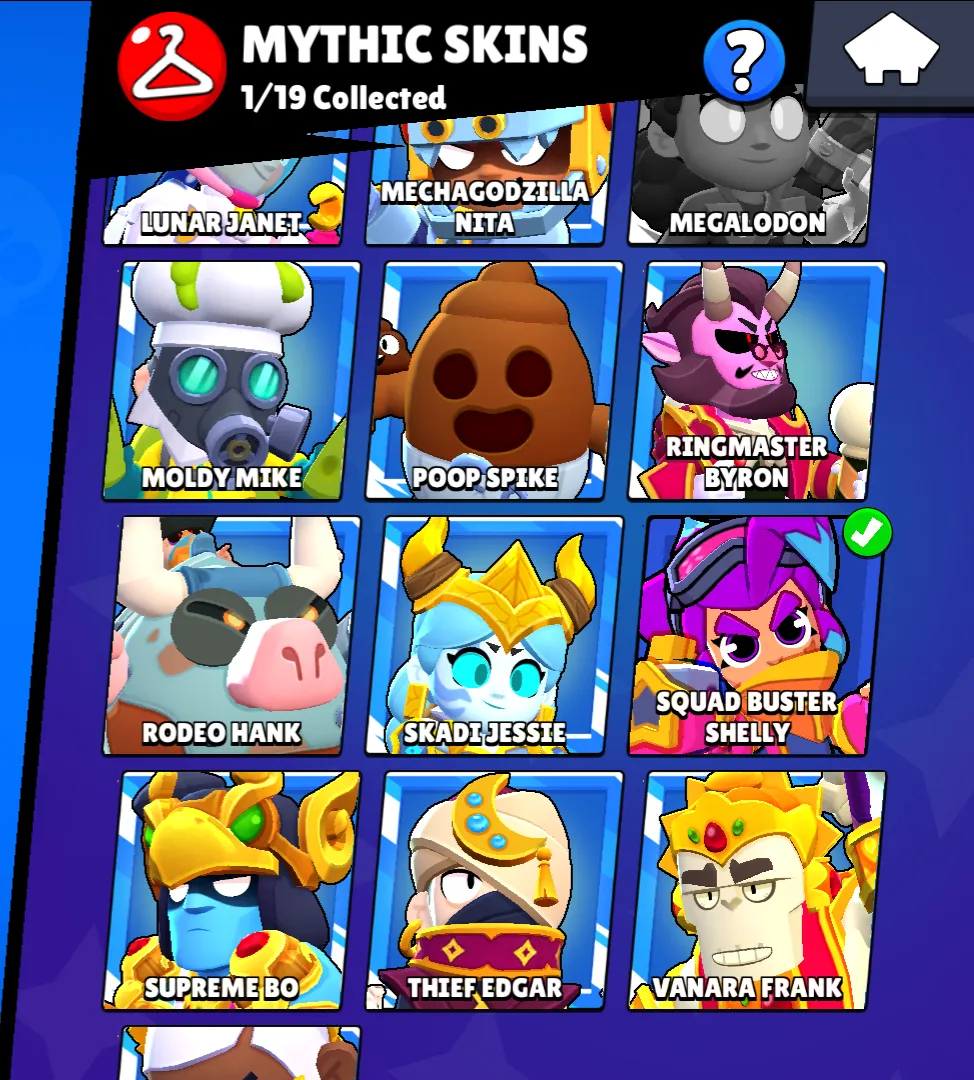Open the question mark help button
The image size is (974, 1080).
coord(742,61)
